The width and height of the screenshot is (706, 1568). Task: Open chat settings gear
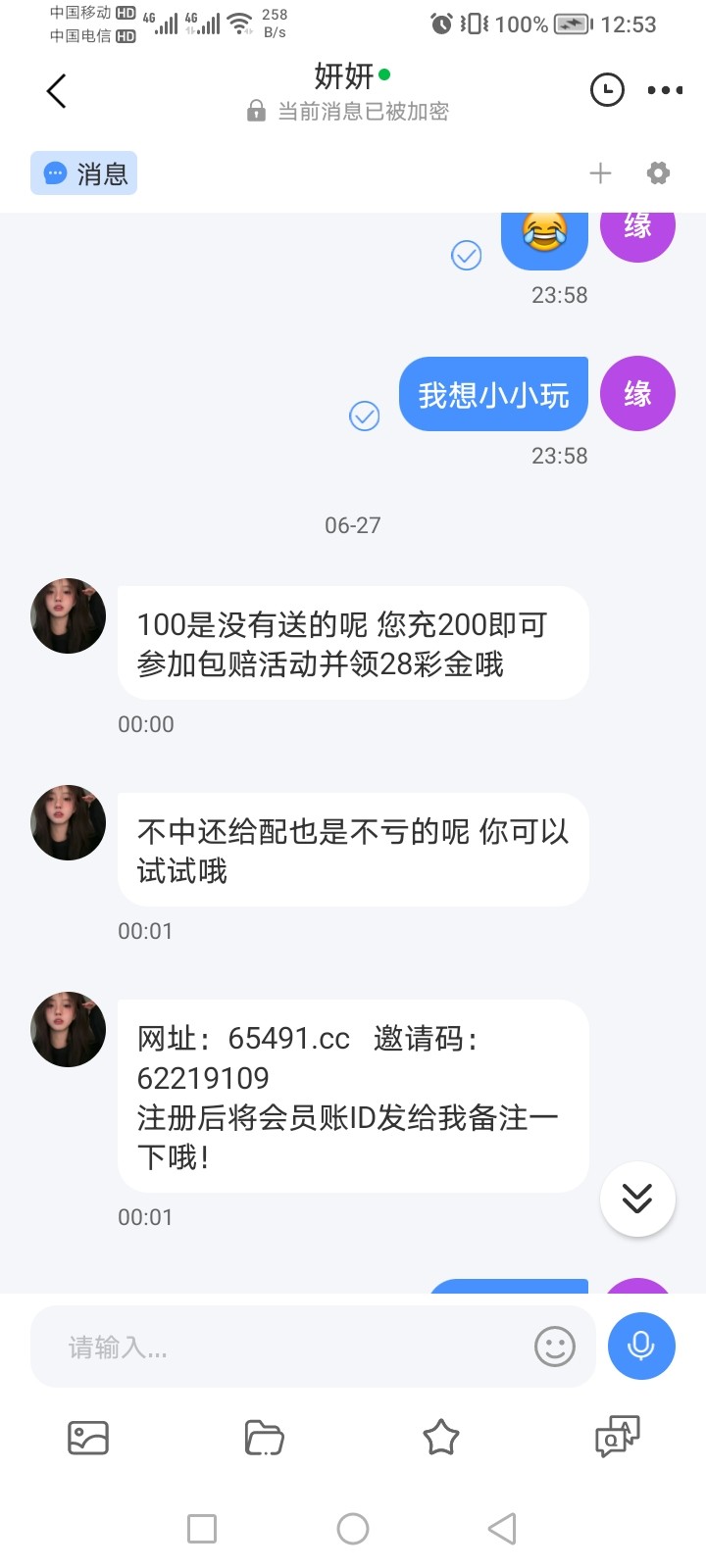coord(658,173)
